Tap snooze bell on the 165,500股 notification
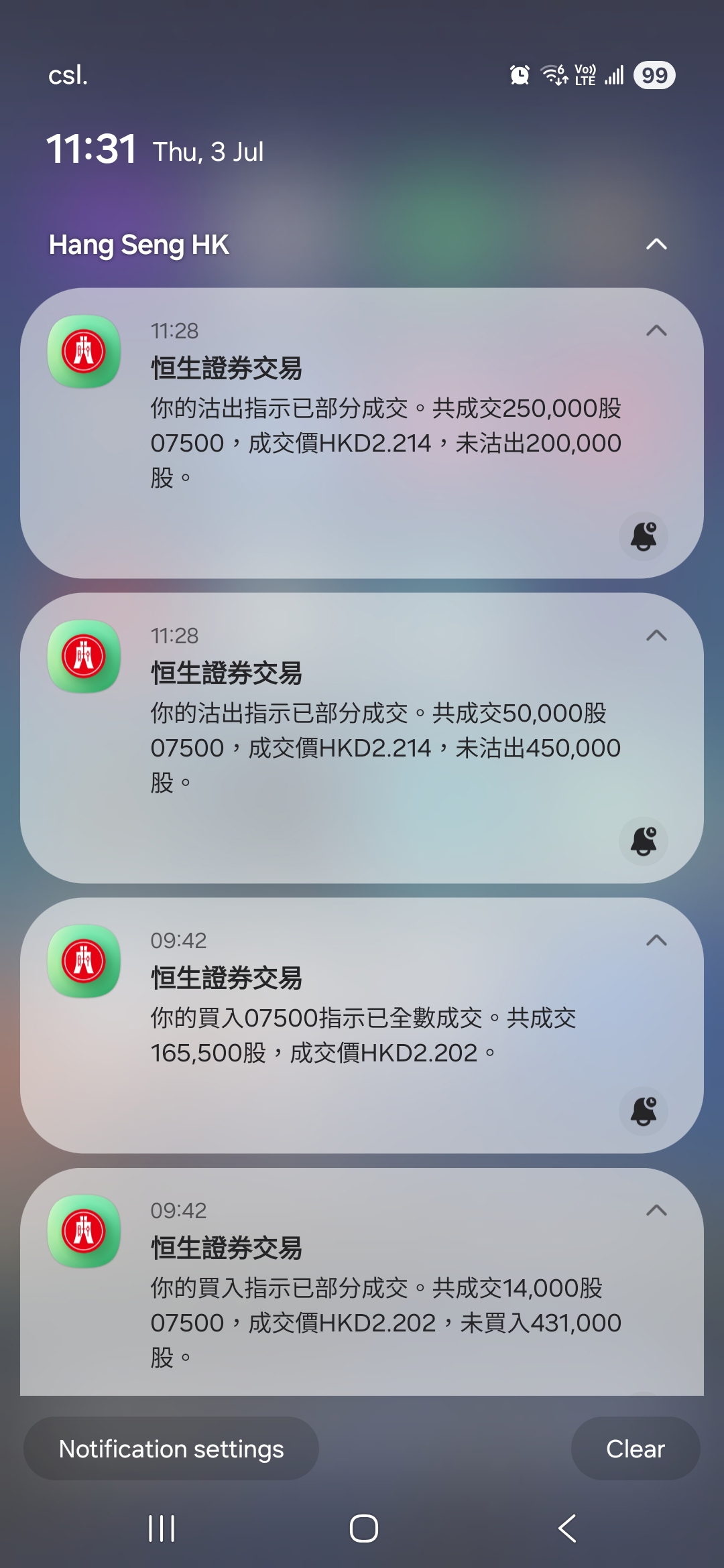 (644, 1111)
